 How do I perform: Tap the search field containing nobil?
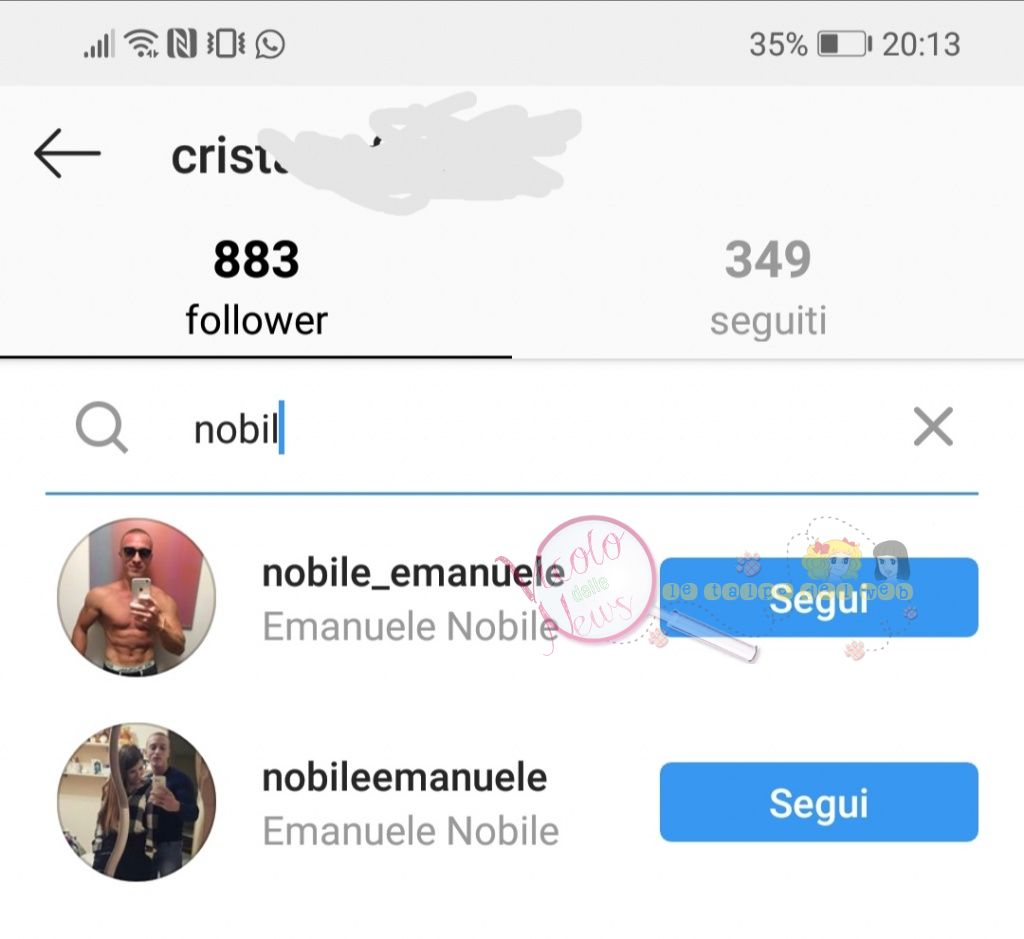coord(520,430)
